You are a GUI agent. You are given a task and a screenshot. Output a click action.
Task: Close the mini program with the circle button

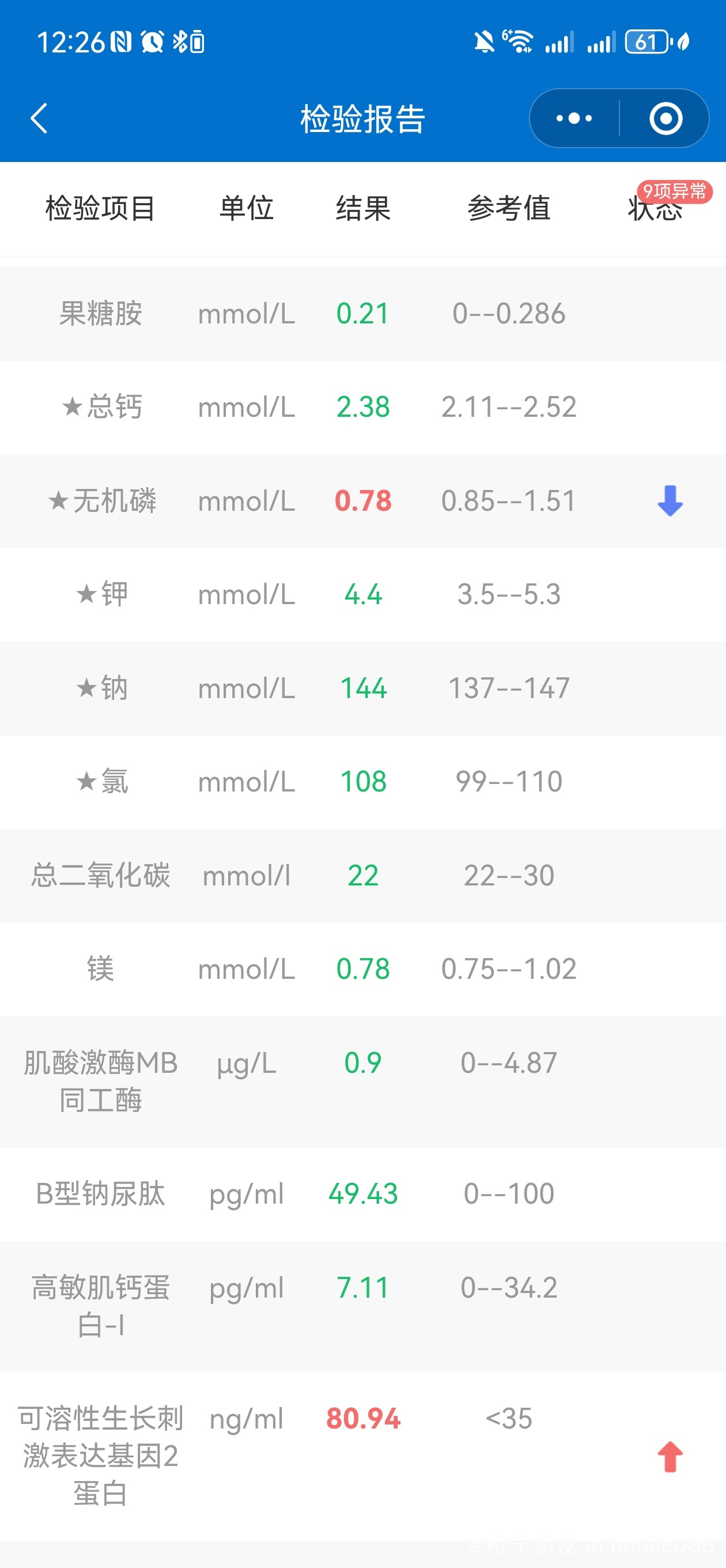665,118
